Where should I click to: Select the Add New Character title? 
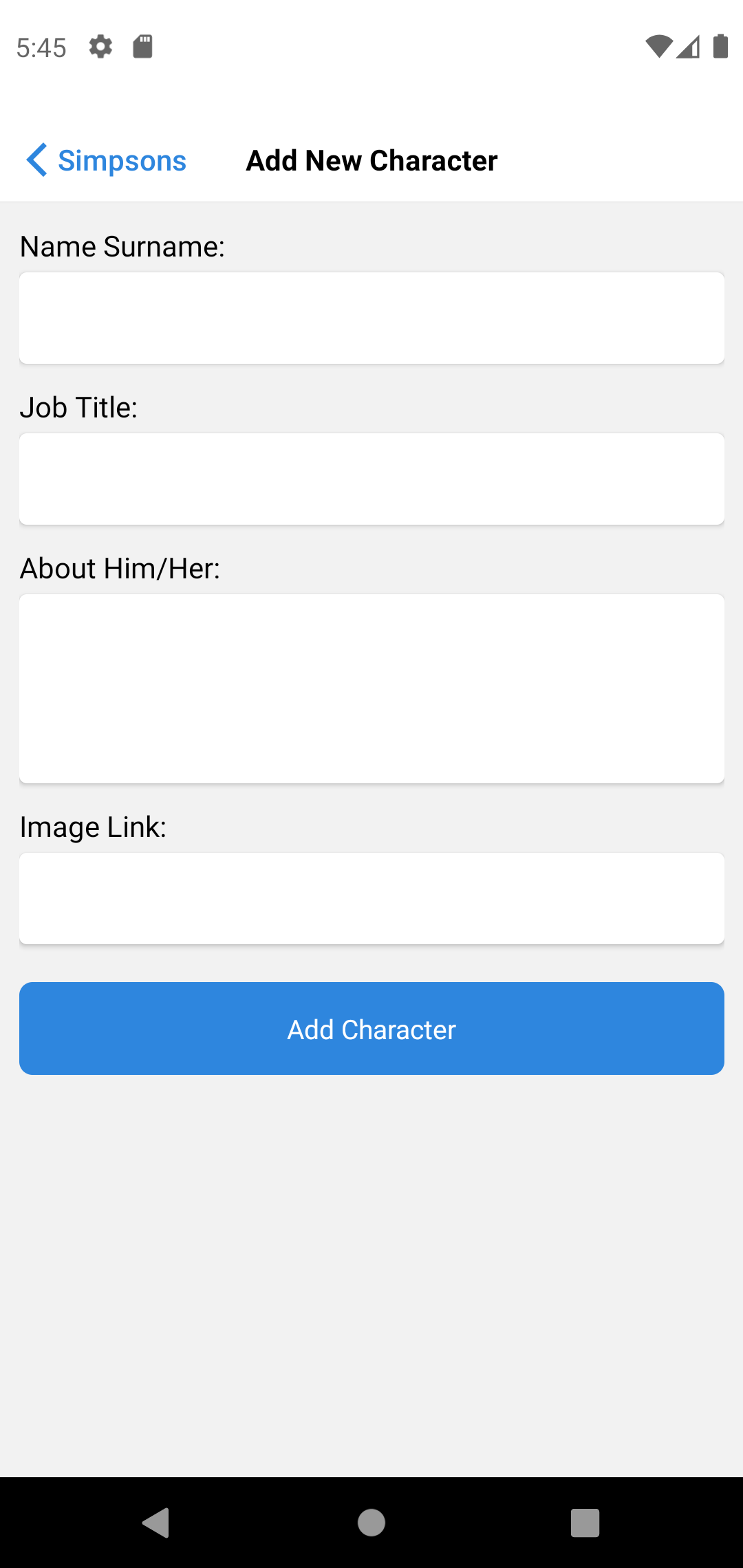pos(371,160)
